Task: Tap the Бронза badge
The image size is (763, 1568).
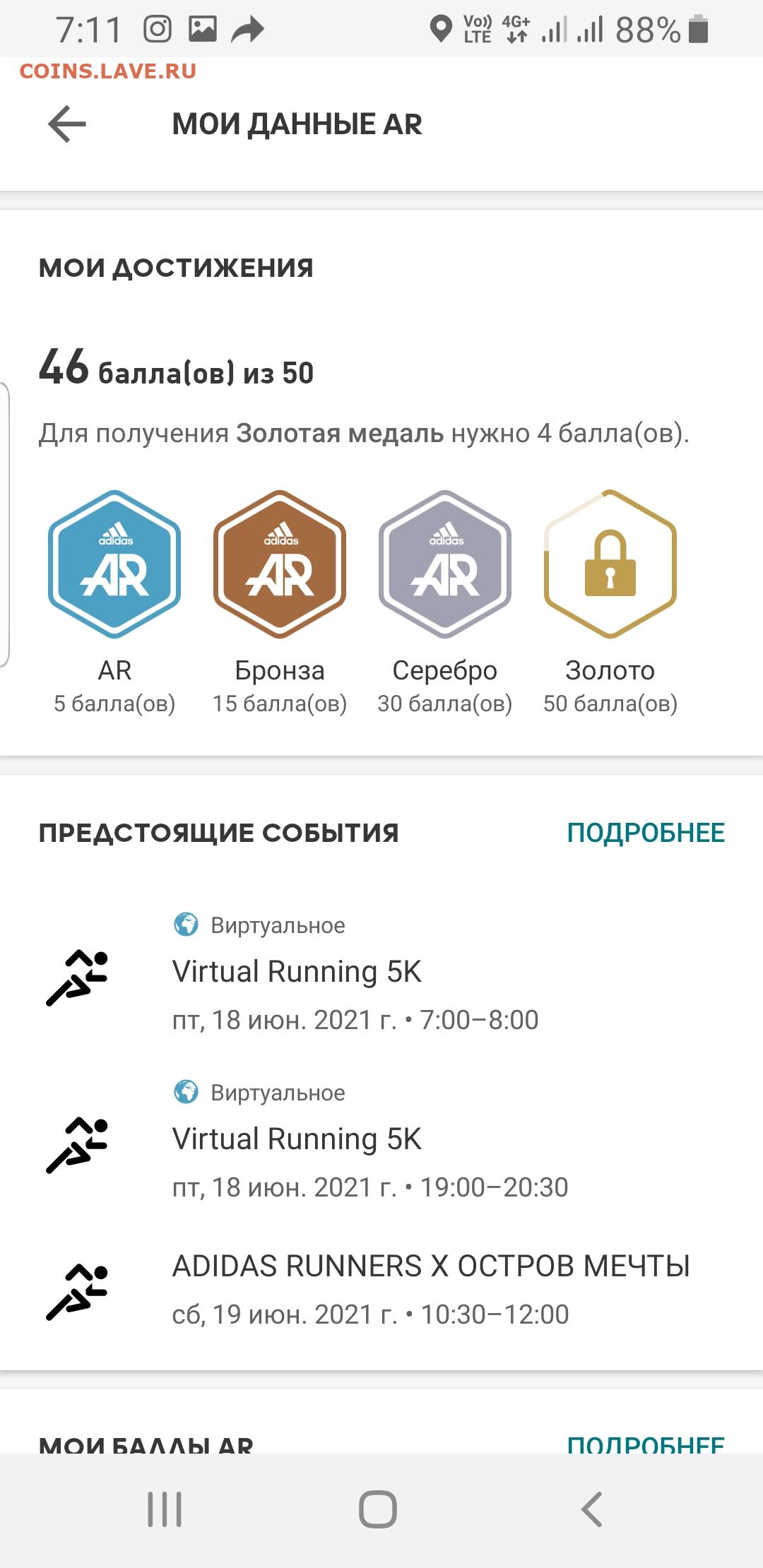Action: [x=280, y=564]
